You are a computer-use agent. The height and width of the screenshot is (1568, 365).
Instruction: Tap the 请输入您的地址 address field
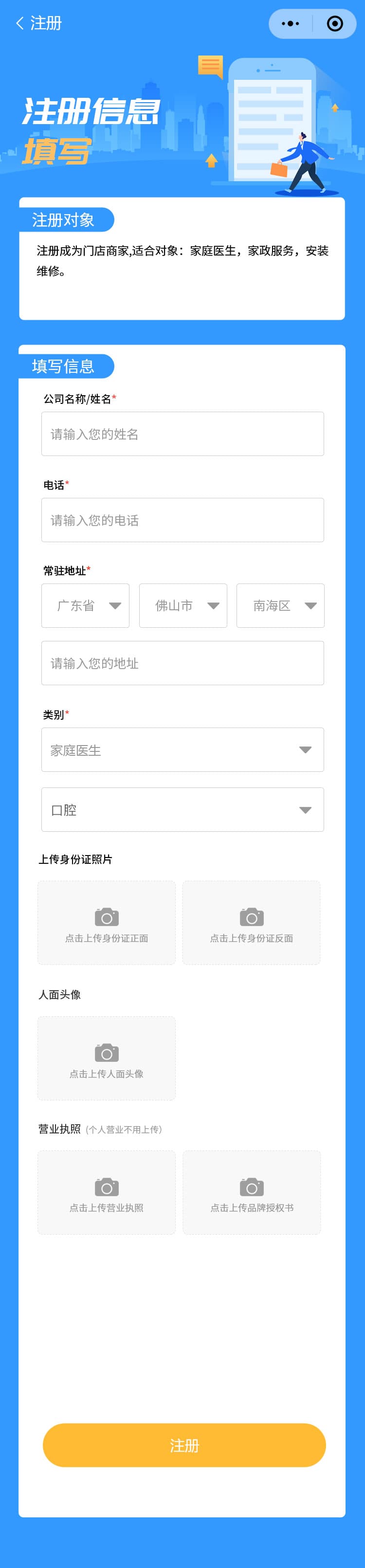(x=182, y=663)
